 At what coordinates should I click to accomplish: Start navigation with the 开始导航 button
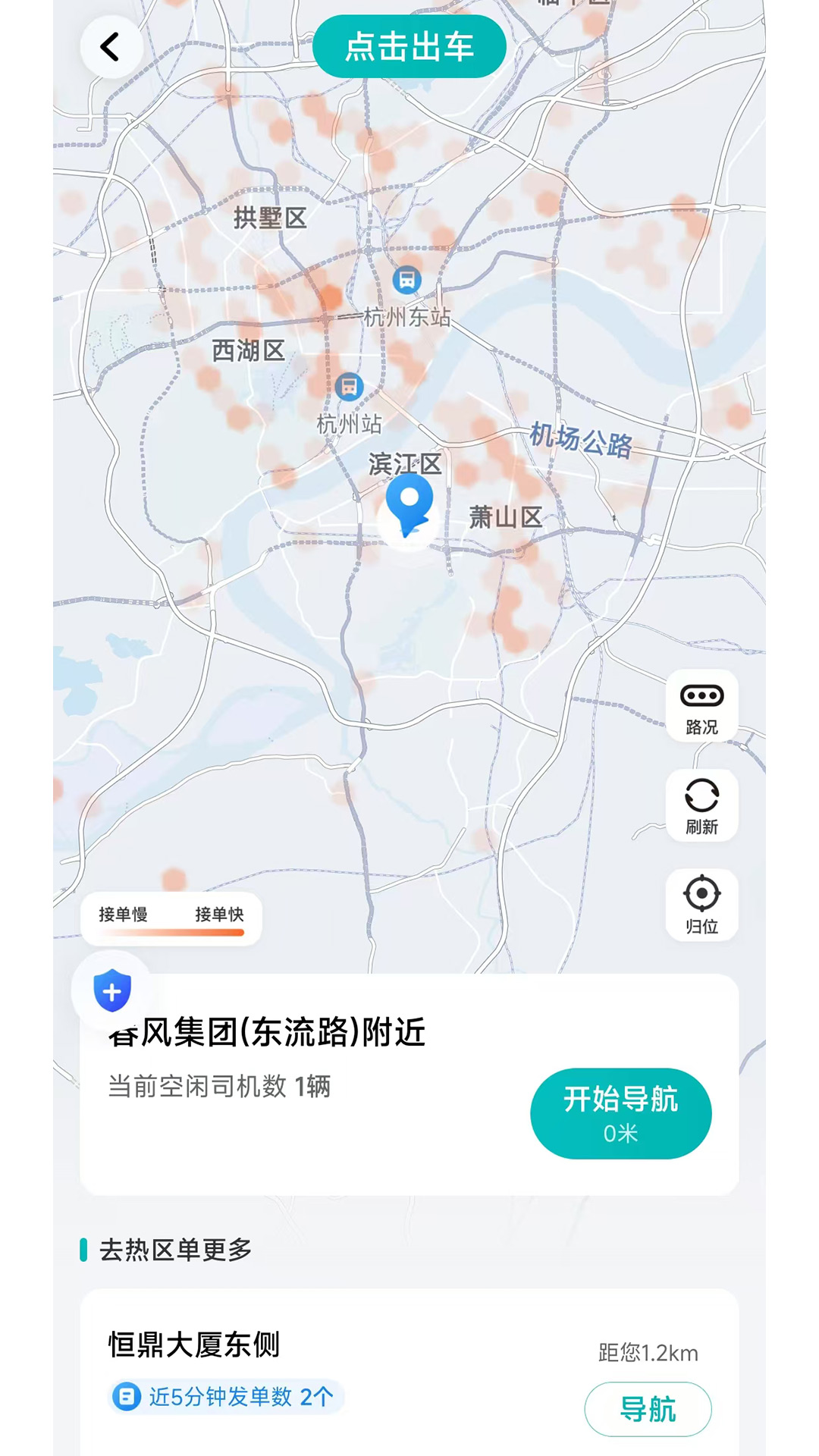point(622,1112)
